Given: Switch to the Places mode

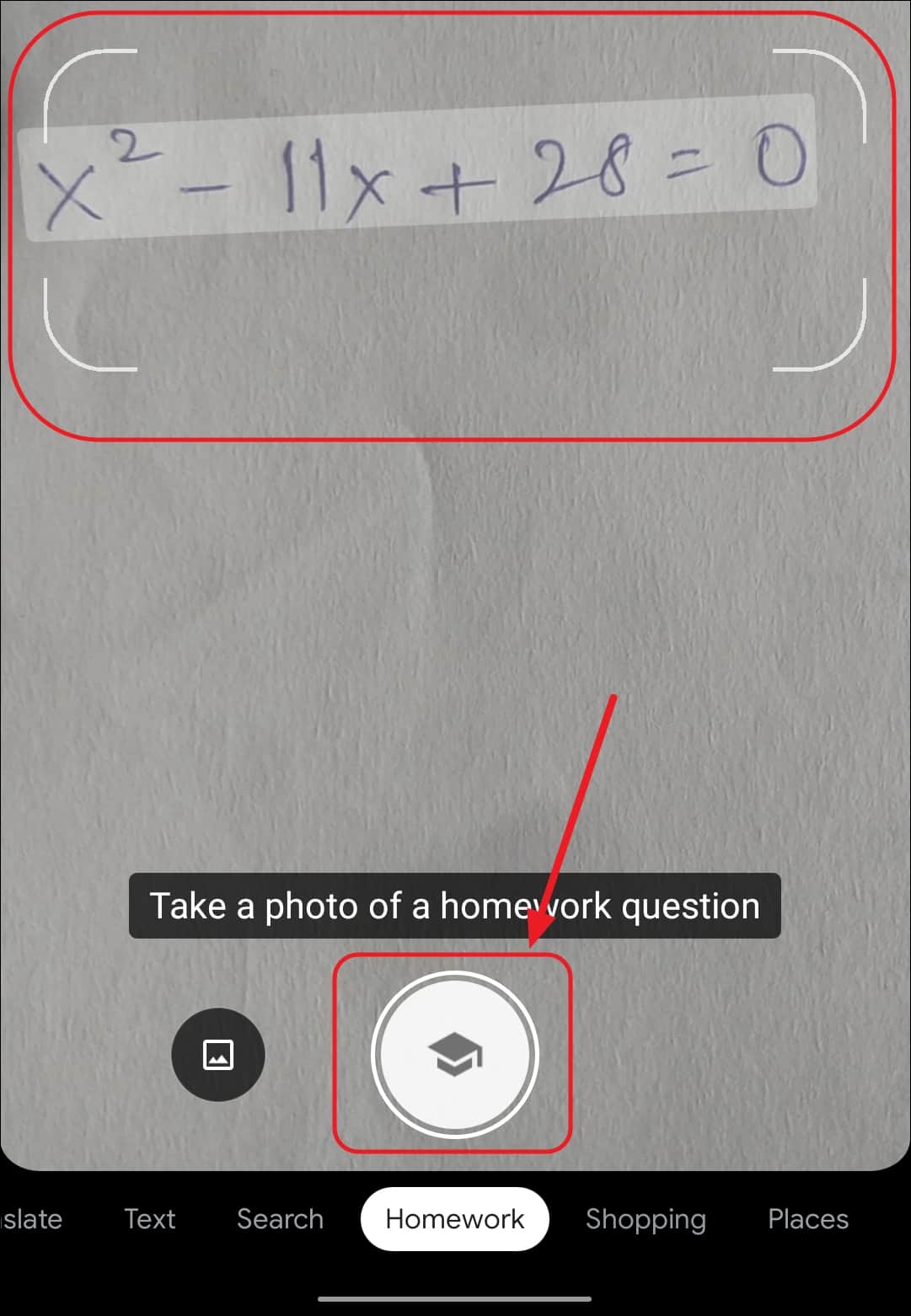Looking at the screenshot, I should (807, 1219).
